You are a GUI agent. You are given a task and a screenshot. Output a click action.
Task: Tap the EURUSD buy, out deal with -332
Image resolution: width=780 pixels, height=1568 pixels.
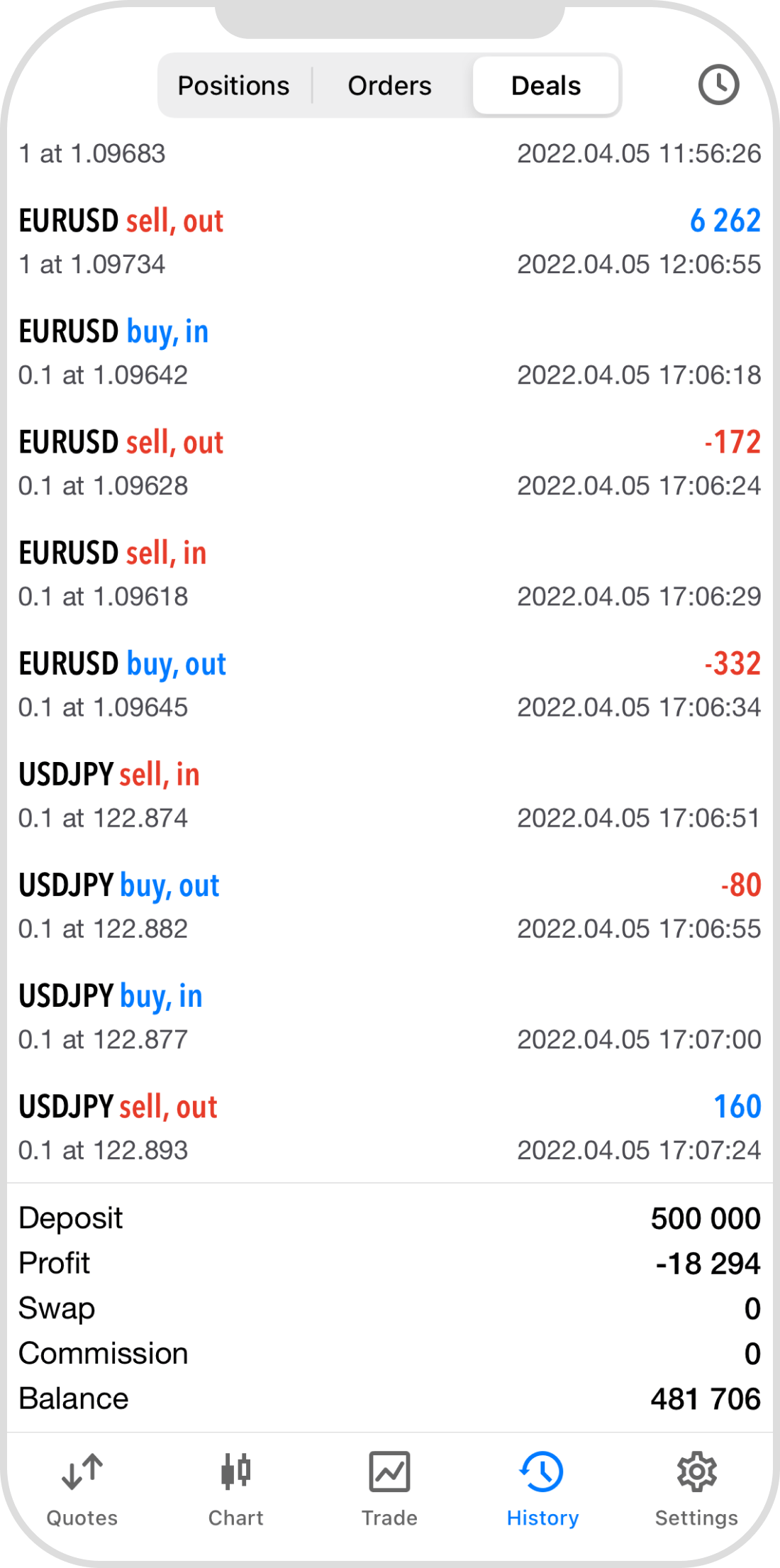(x=390, y=681)
